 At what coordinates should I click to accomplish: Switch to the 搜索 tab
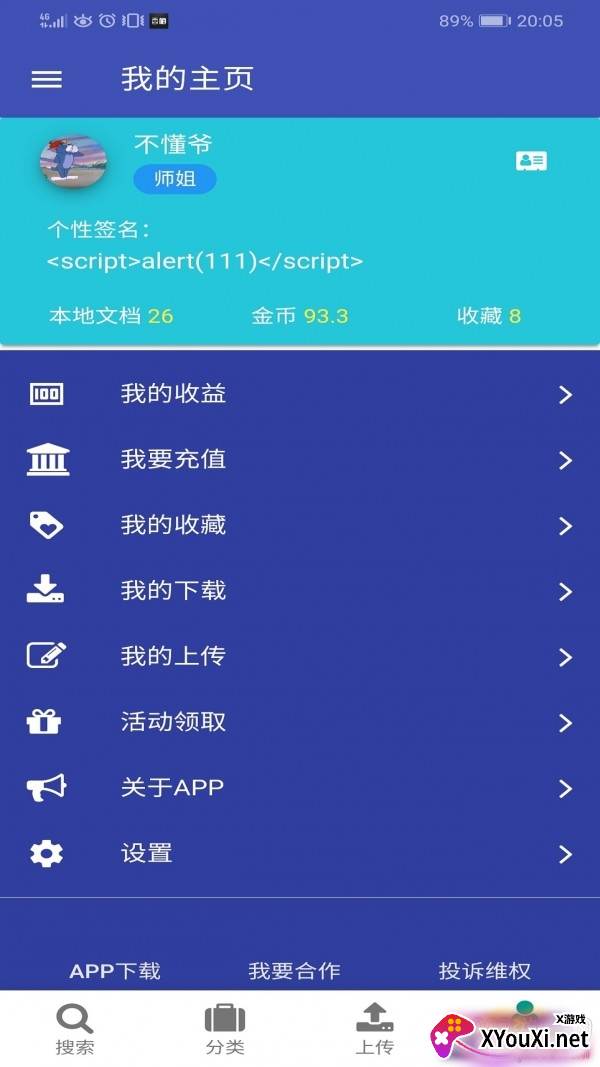tap(75, 1029)
